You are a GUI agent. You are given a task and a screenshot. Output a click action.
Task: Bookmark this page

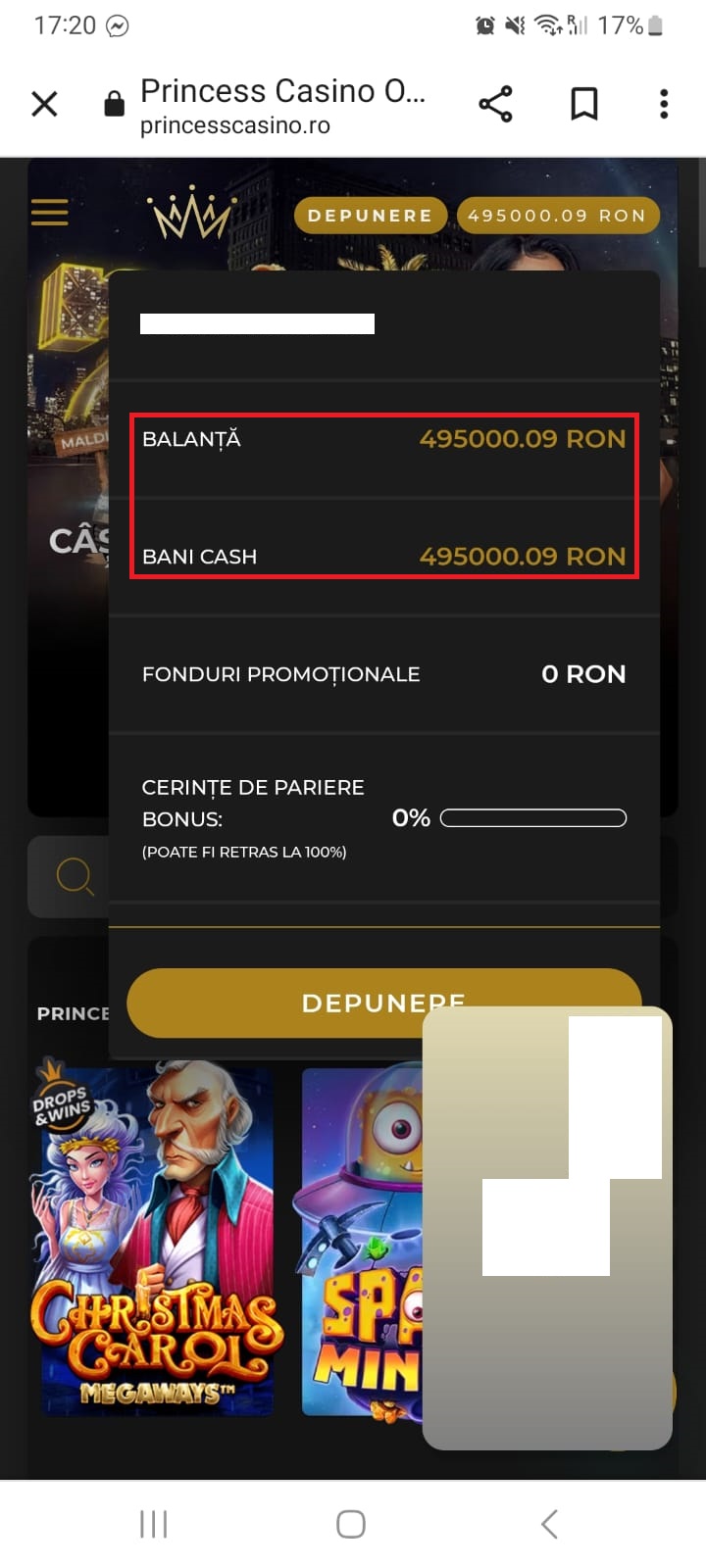tap(584, 104)
